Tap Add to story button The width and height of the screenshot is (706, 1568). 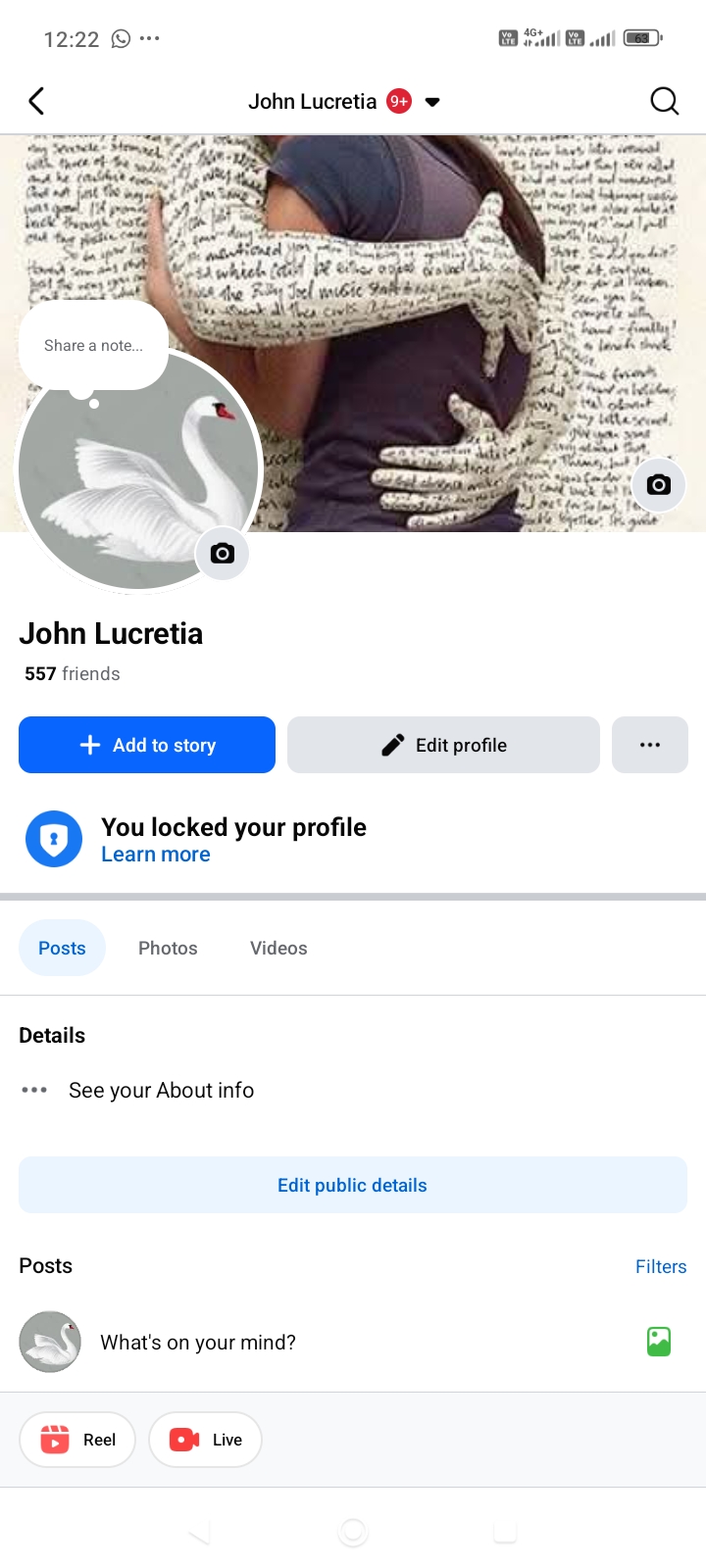tap(147, 745)
